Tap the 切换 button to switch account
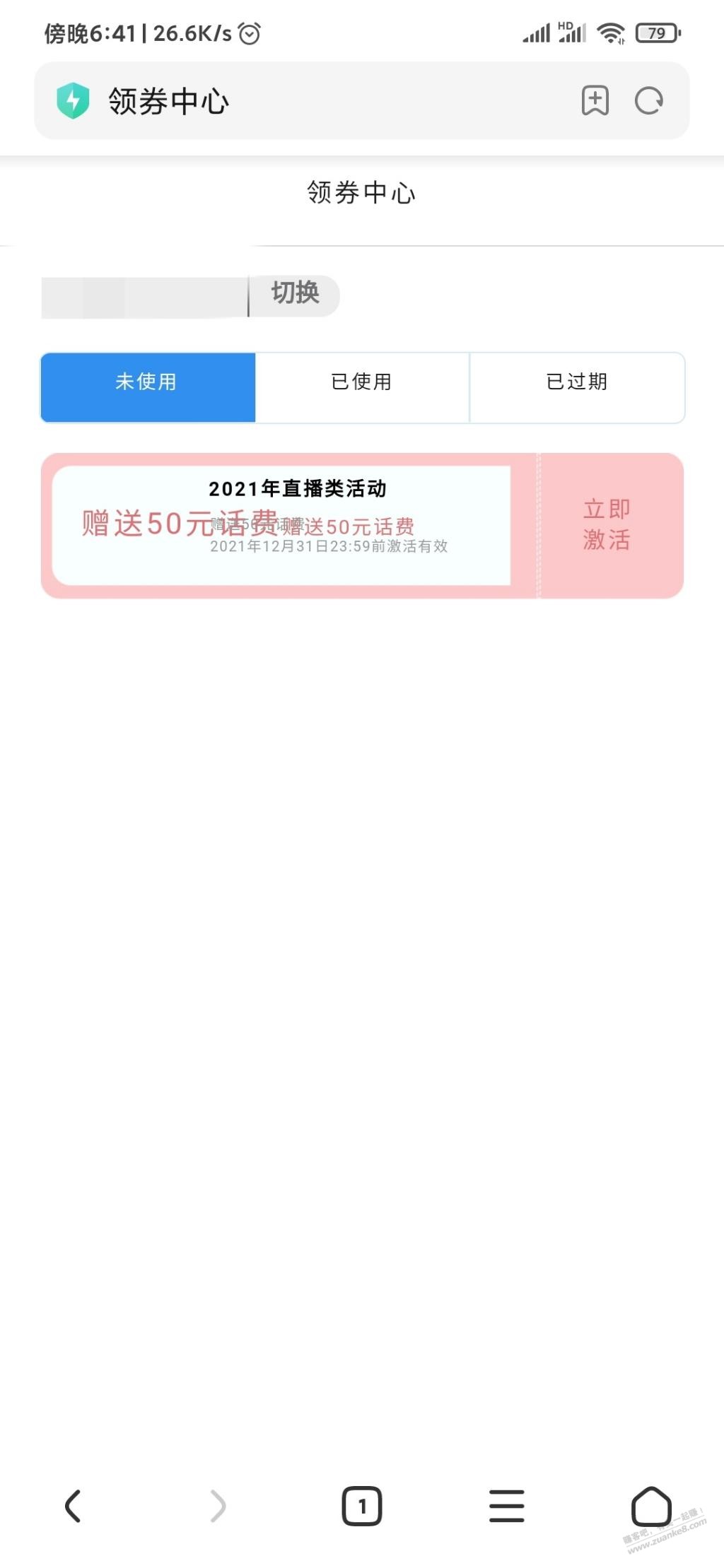Screen dimensions: 724x1568 point(295,293)
